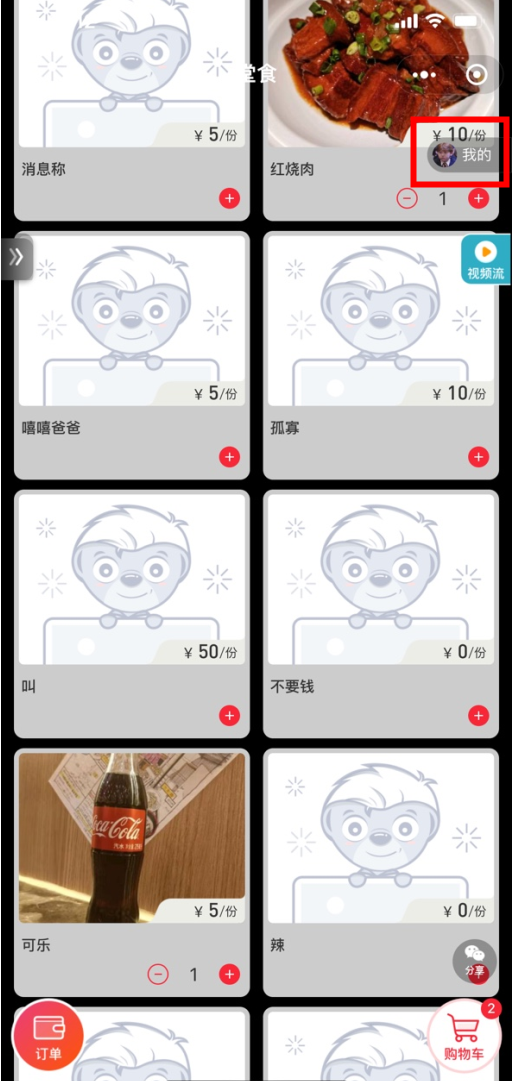The height and width of the screenshot is (1081, 520).
Task: Open the 购物车 shopping cart
Action: click(464, 1035)
